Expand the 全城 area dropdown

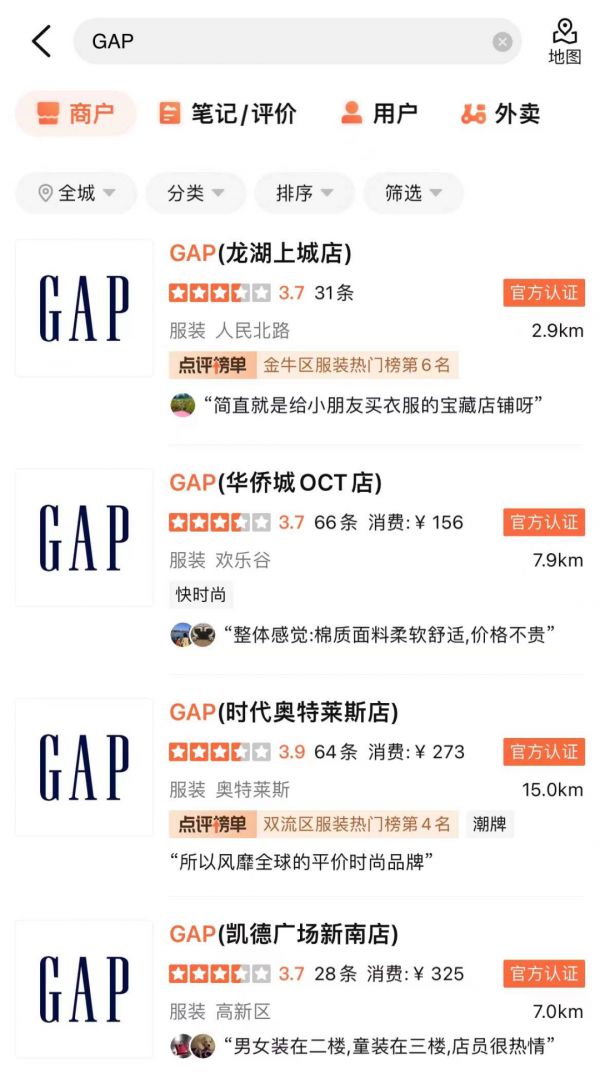pyautogui.click(x=76, y=193)
